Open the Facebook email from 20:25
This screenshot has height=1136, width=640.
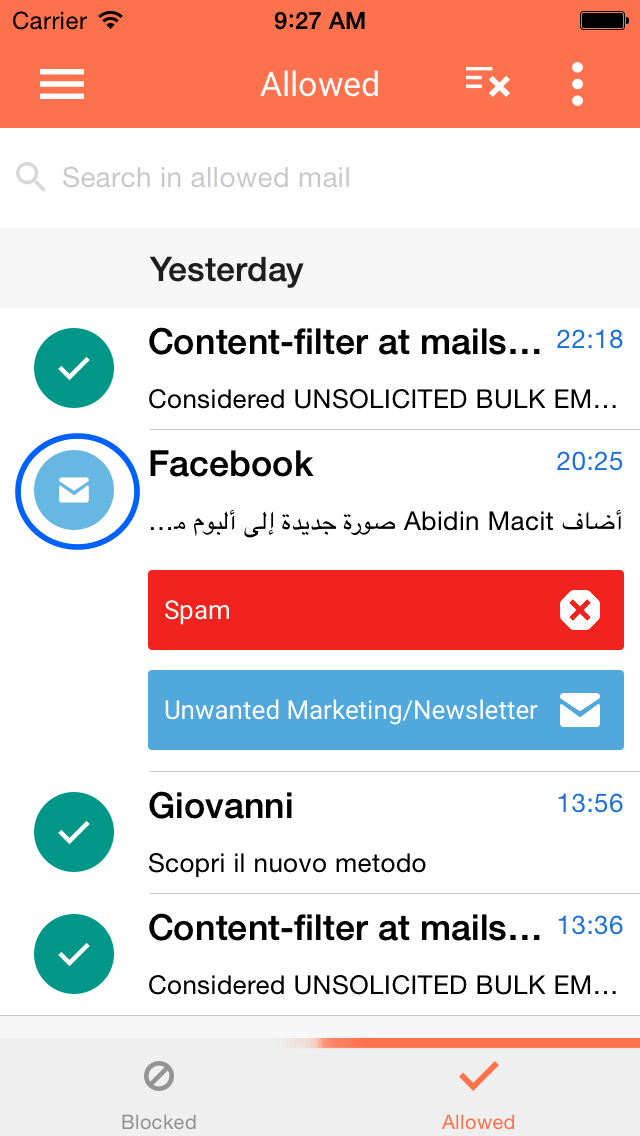pyautogui.click(x=385, y=491)
